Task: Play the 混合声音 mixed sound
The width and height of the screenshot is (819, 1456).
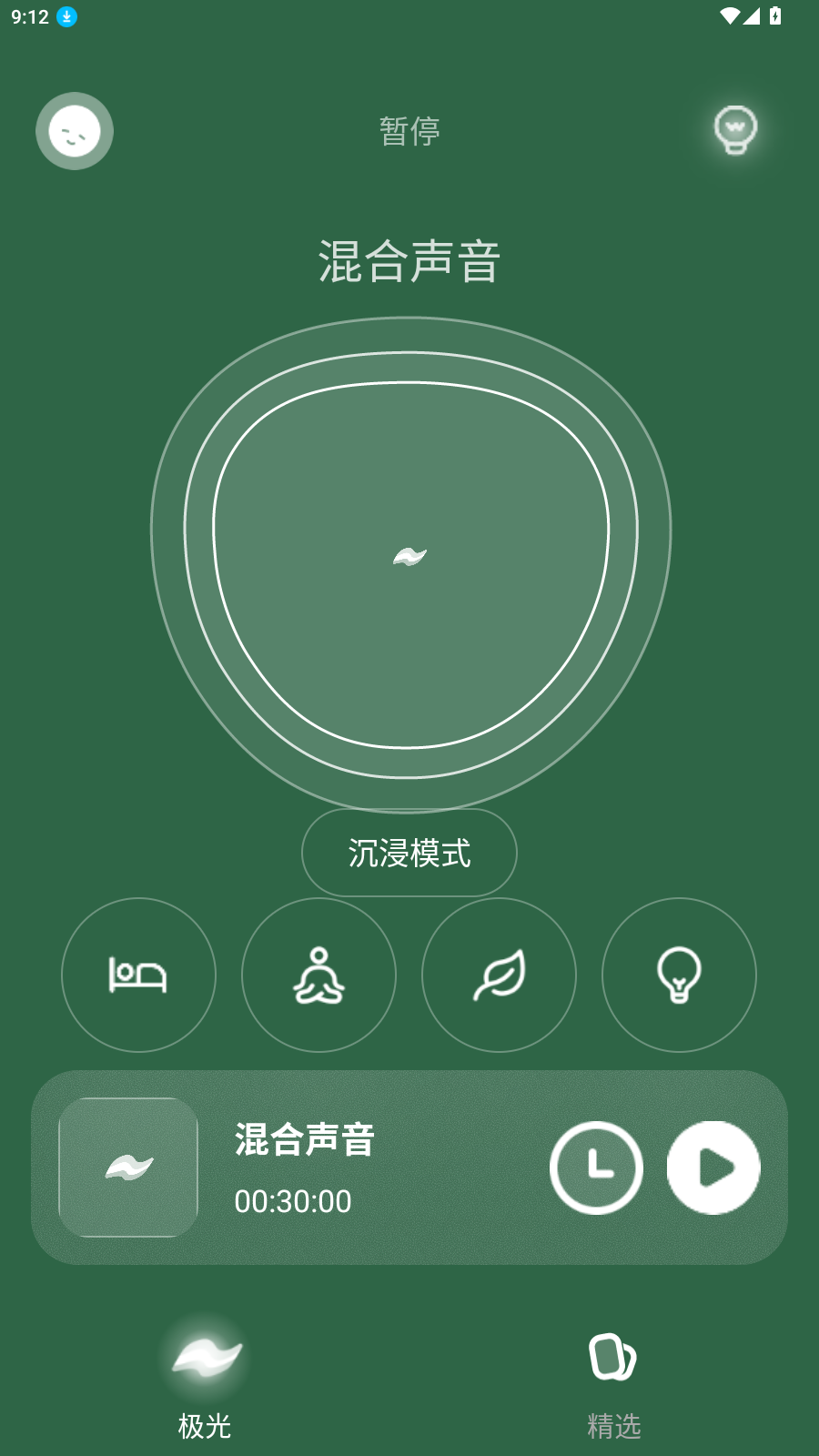Action: (x=713, y=1168)
